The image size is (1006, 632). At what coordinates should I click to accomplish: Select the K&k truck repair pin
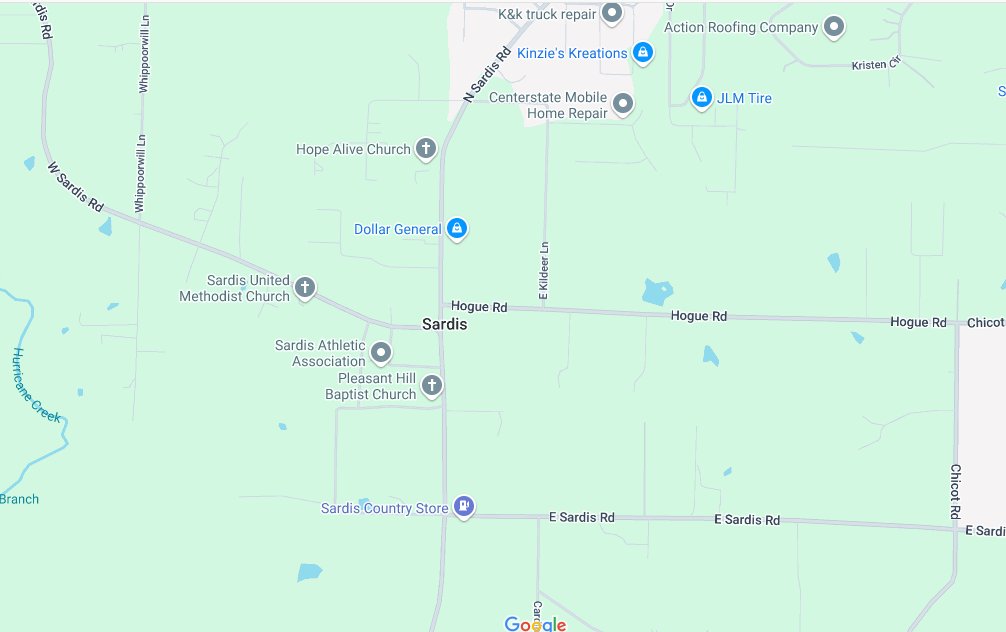tap(612, 13)
